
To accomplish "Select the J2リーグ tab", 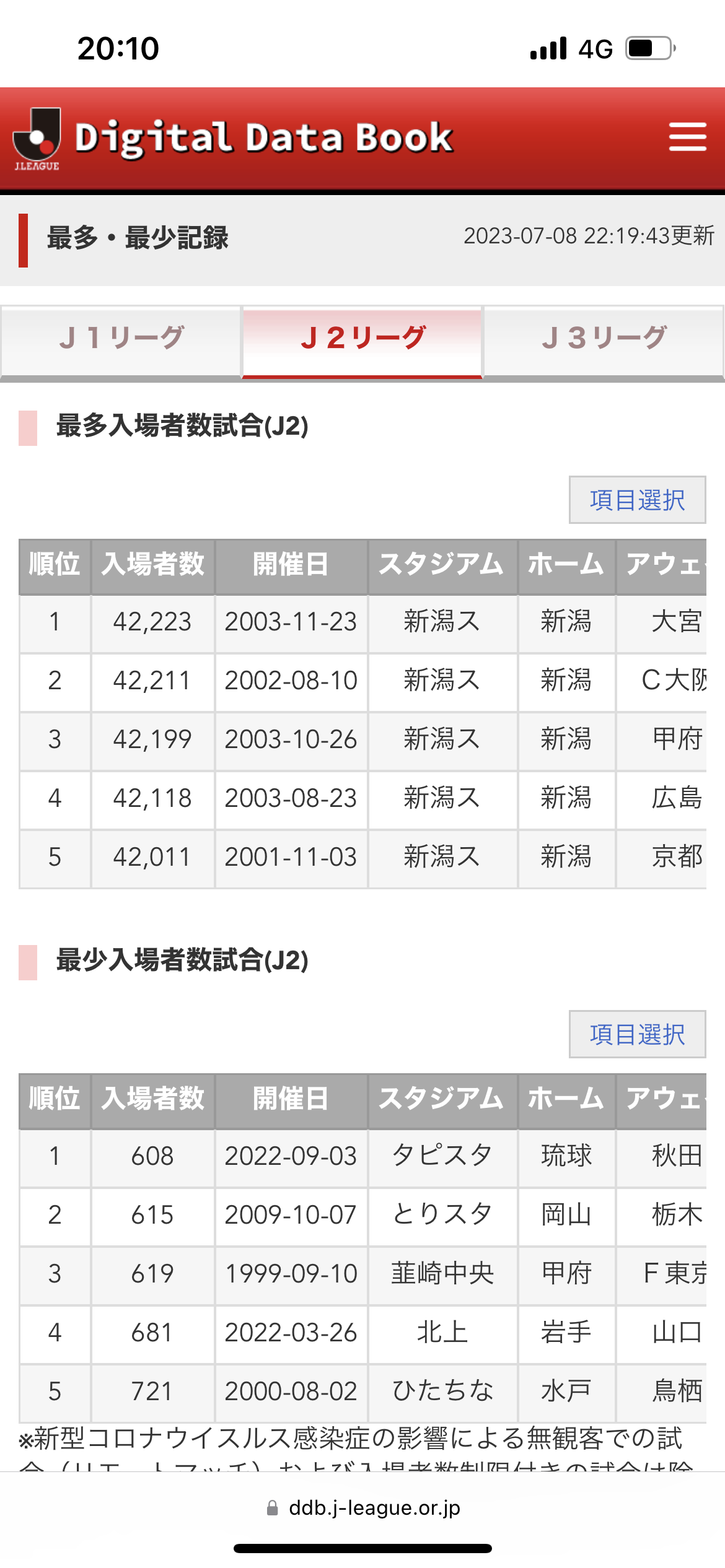I will coord(362,339).
